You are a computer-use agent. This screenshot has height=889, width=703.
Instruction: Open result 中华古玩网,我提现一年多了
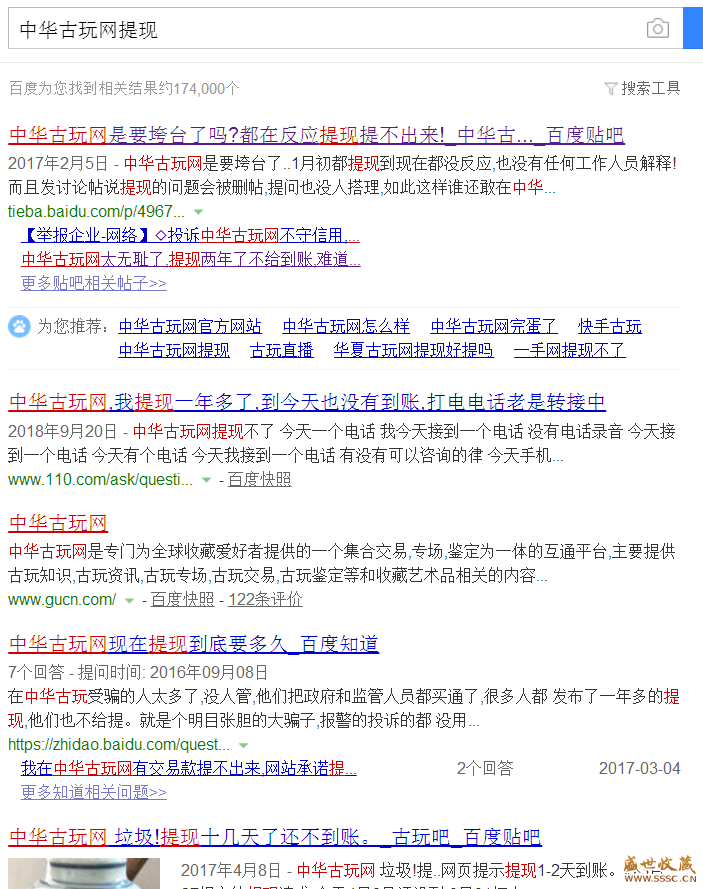click(307, 402)
